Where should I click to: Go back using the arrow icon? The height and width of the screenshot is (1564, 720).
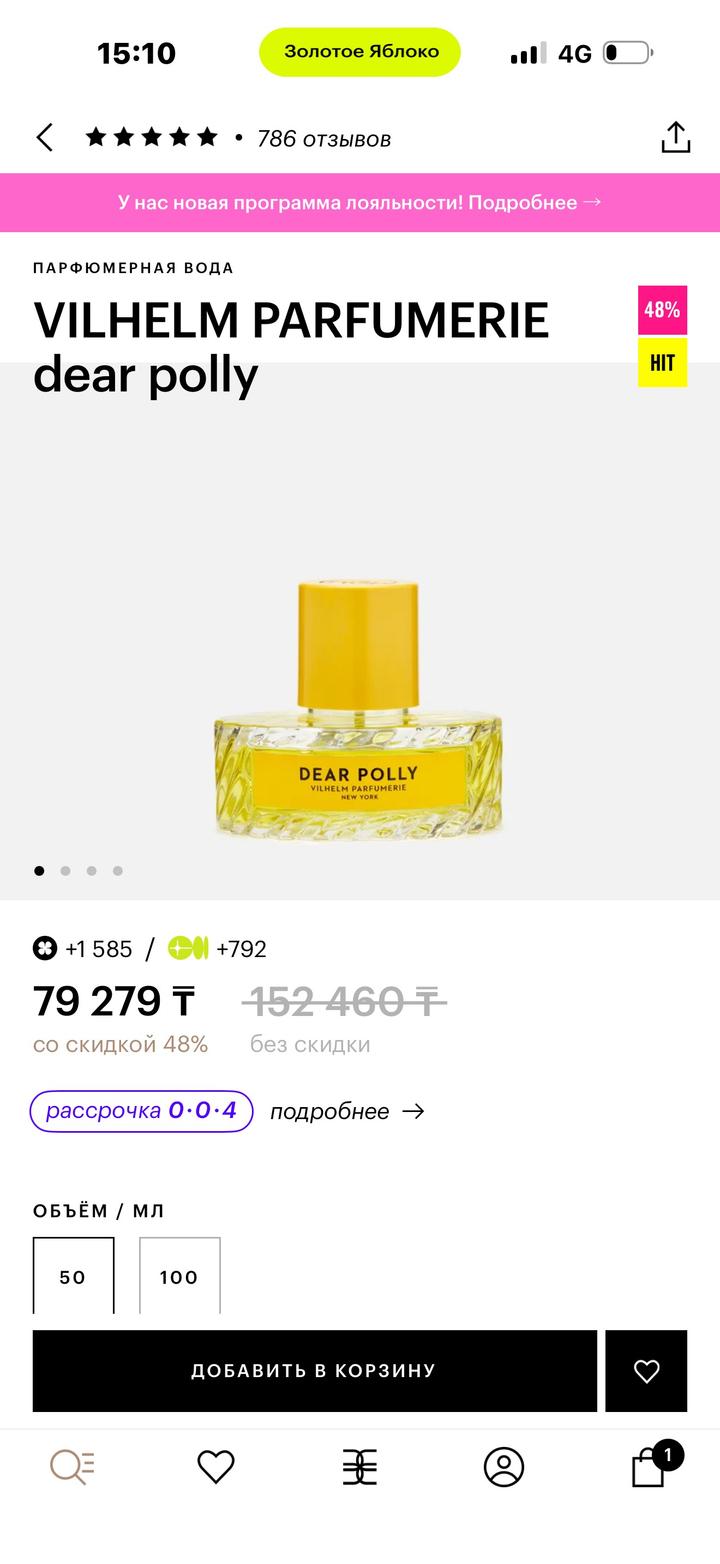click(x=45, y=138)
